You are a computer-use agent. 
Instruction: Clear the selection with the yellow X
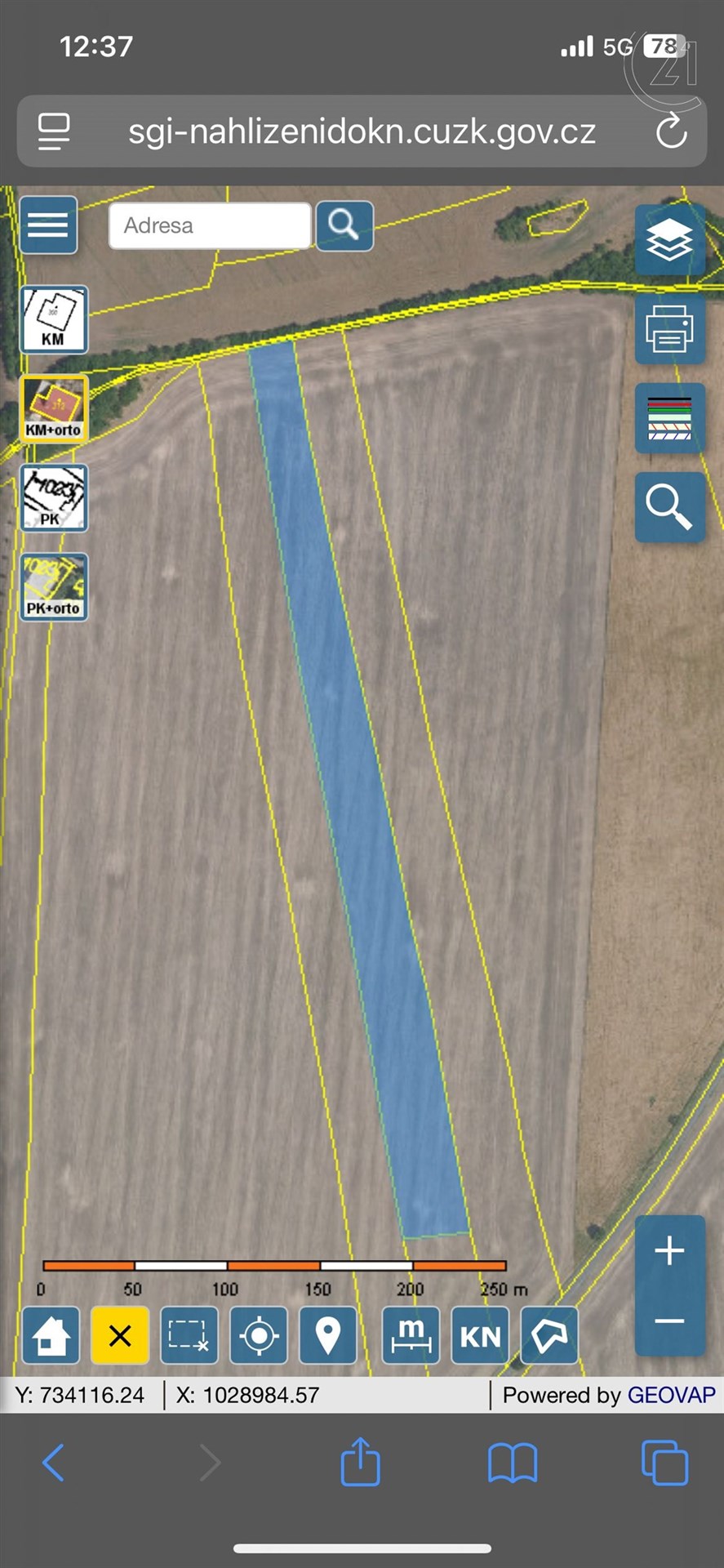pyautogui.click(x=120, y=1336)
